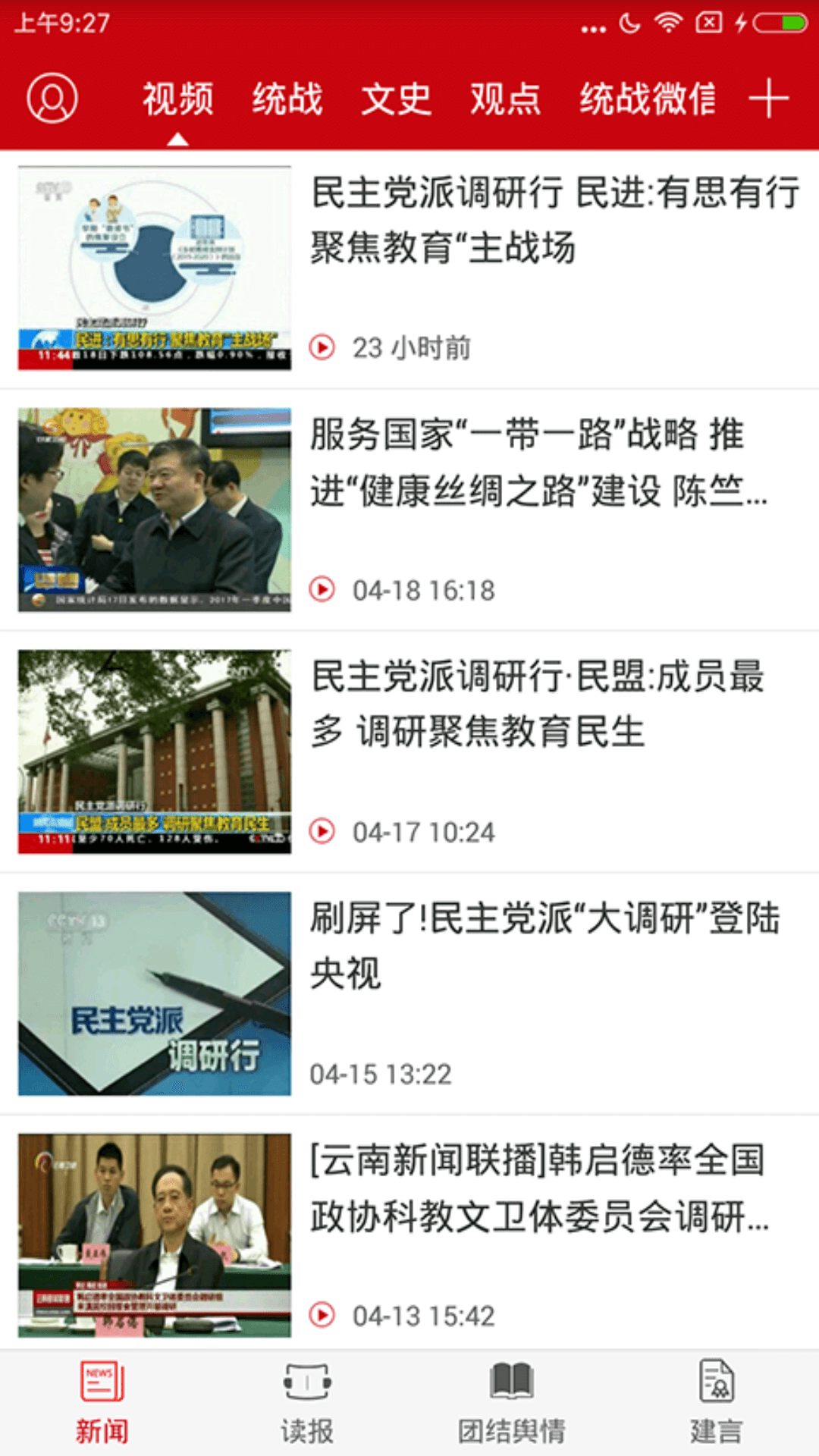Open video 民进:有思有行 聚焦教育主战场
The width and height of the screenshot is (819, 1456).
(x=409, y=268)
